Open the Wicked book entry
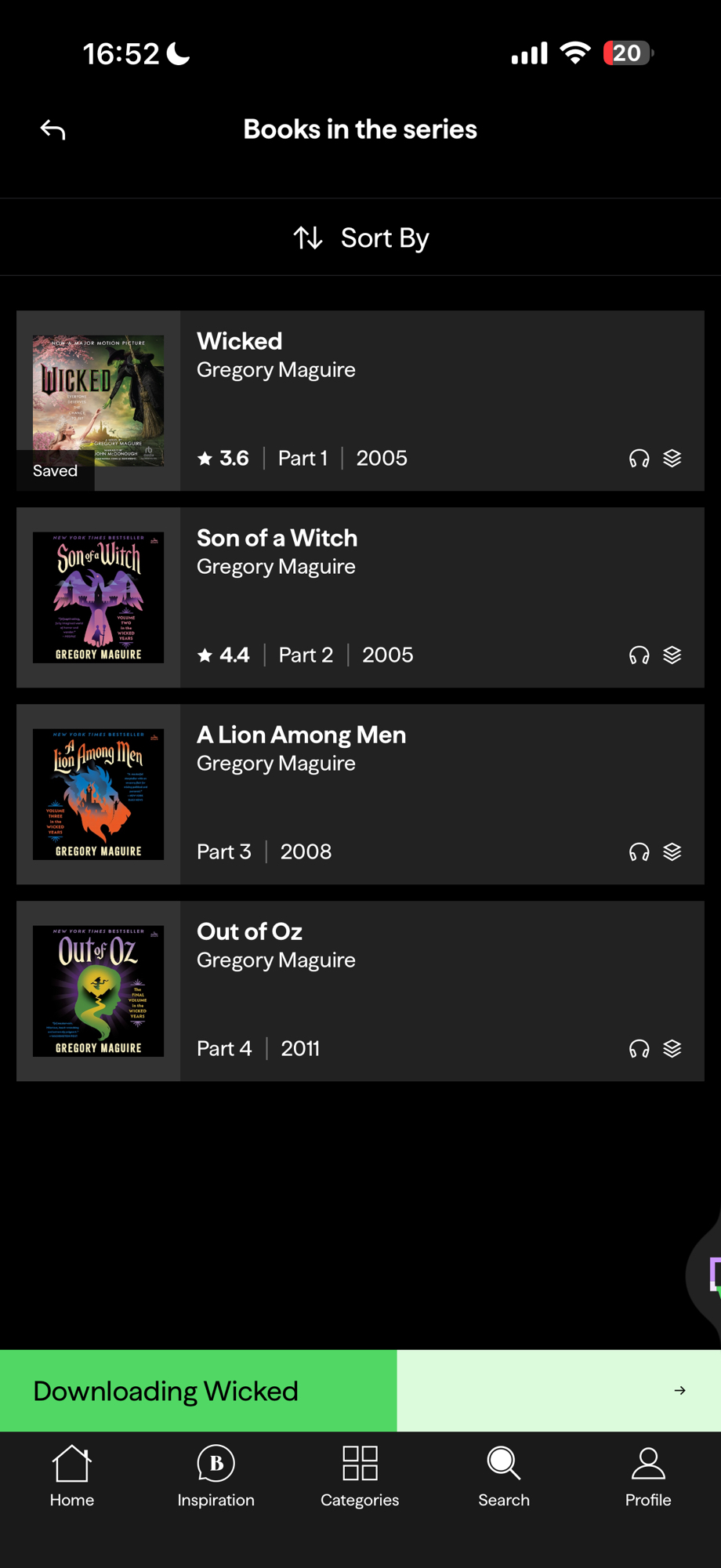 click(x=360, y=401)
